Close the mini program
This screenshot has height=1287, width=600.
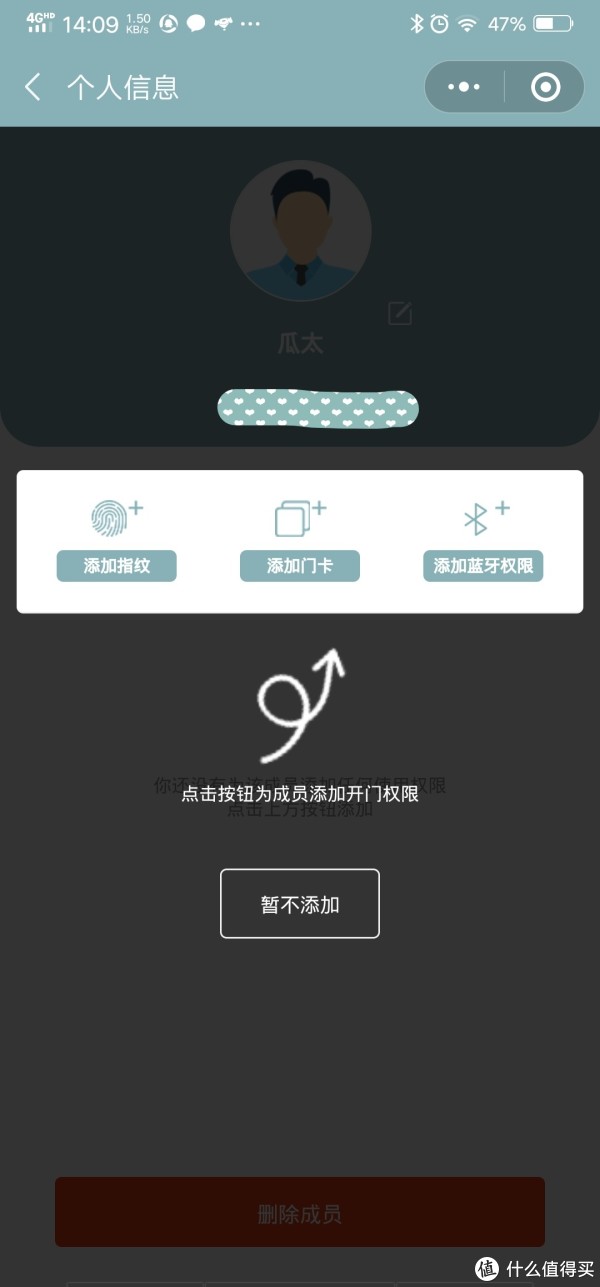(545, 87)
